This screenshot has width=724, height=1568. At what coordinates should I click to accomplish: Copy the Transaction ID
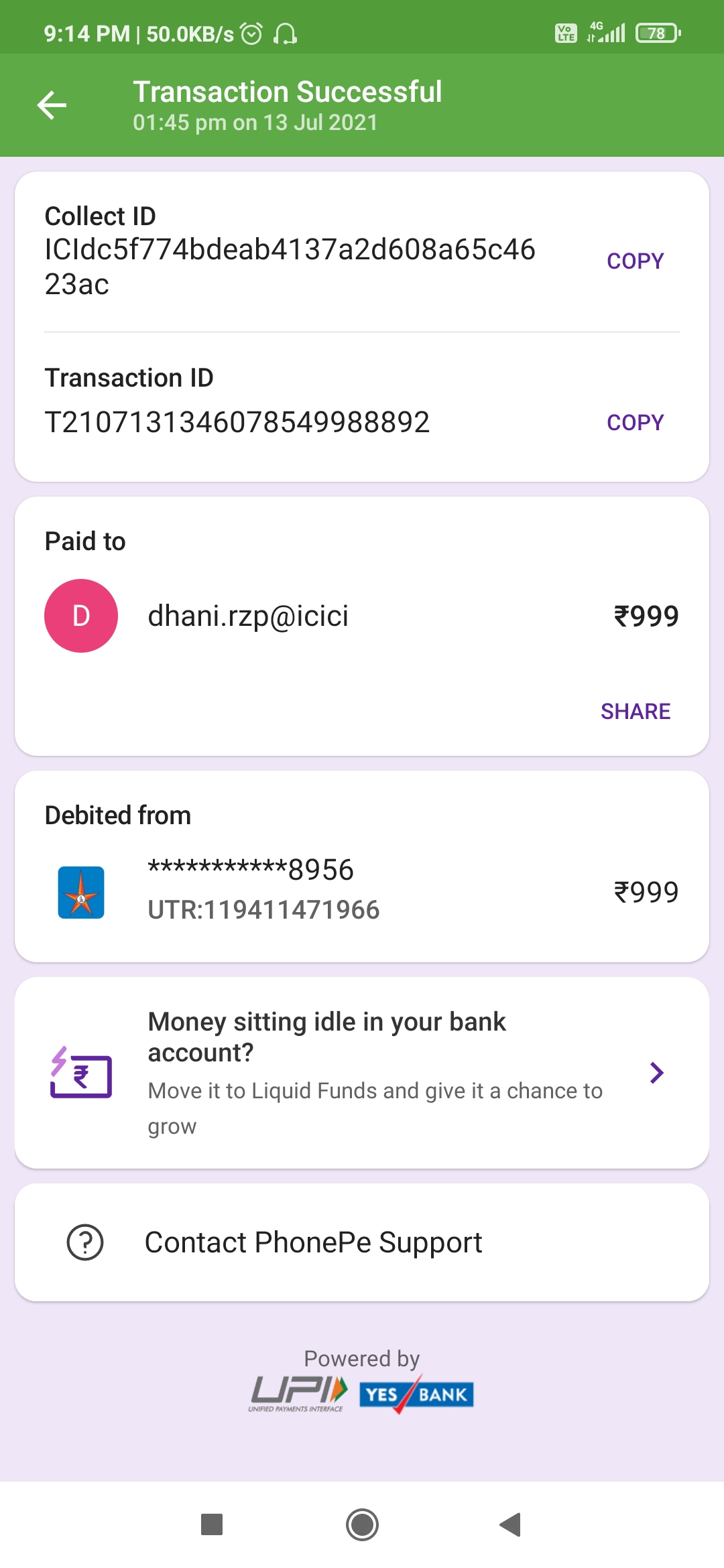pos(635,422)
